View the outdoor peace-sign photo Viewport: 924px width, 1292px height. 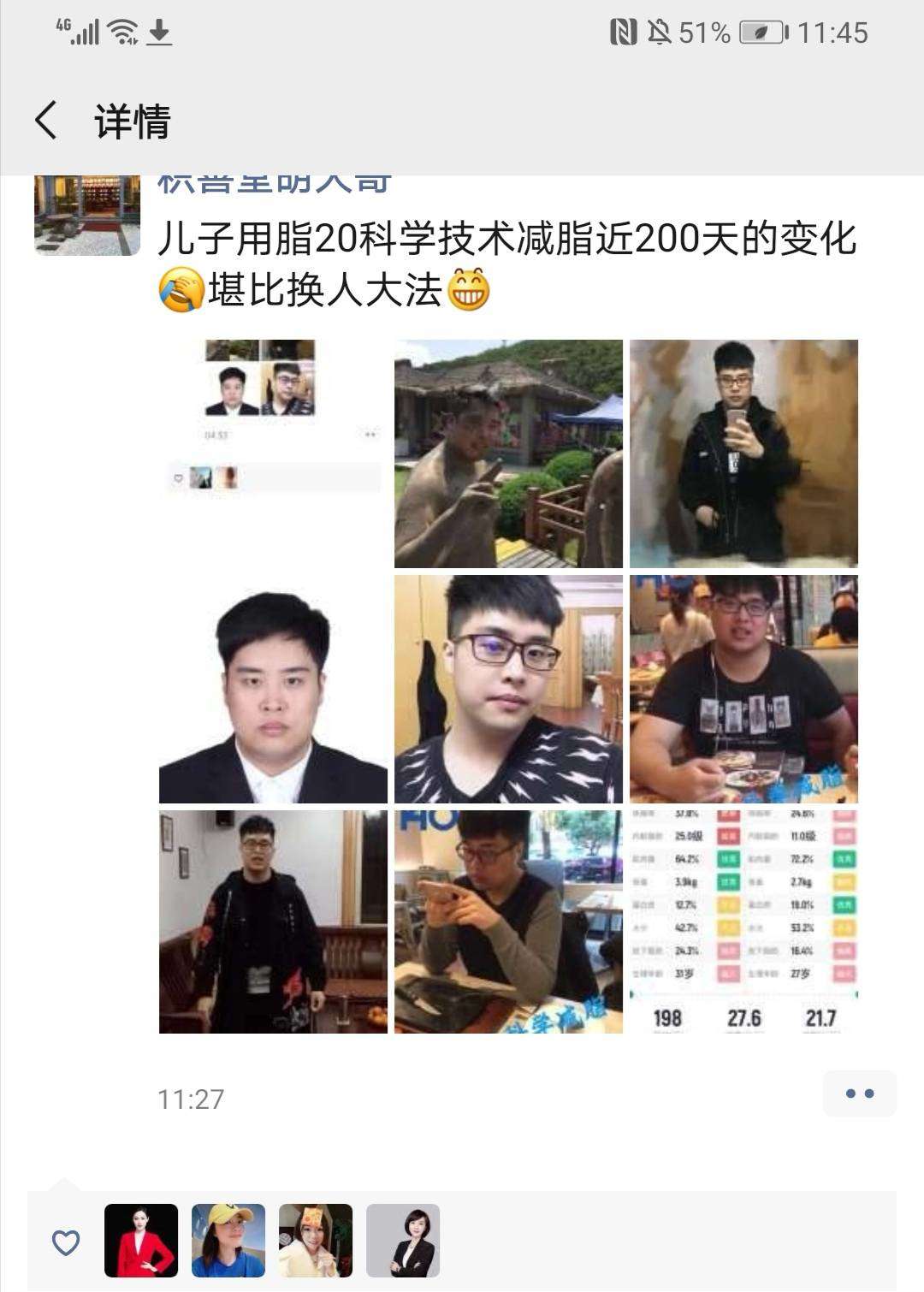tap(508, 453)
